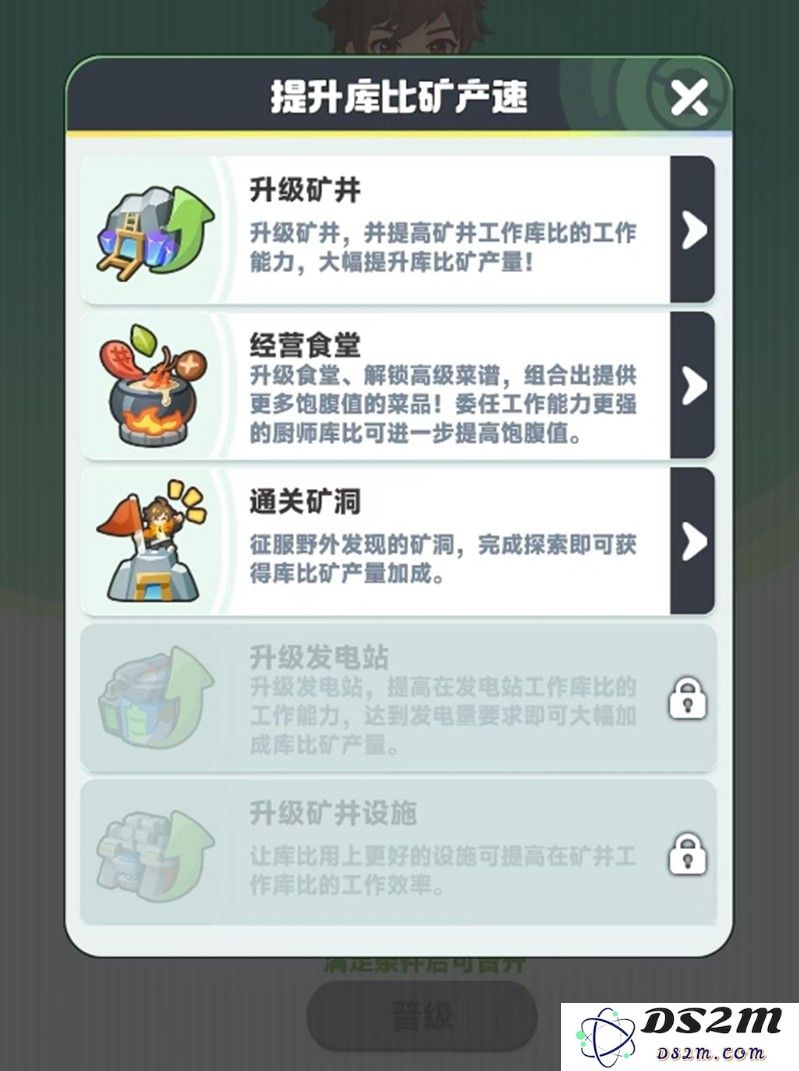The image size is (799, 1071).
Task: Close the 提升库比矿产速 dialog
Action: point(688,98)
